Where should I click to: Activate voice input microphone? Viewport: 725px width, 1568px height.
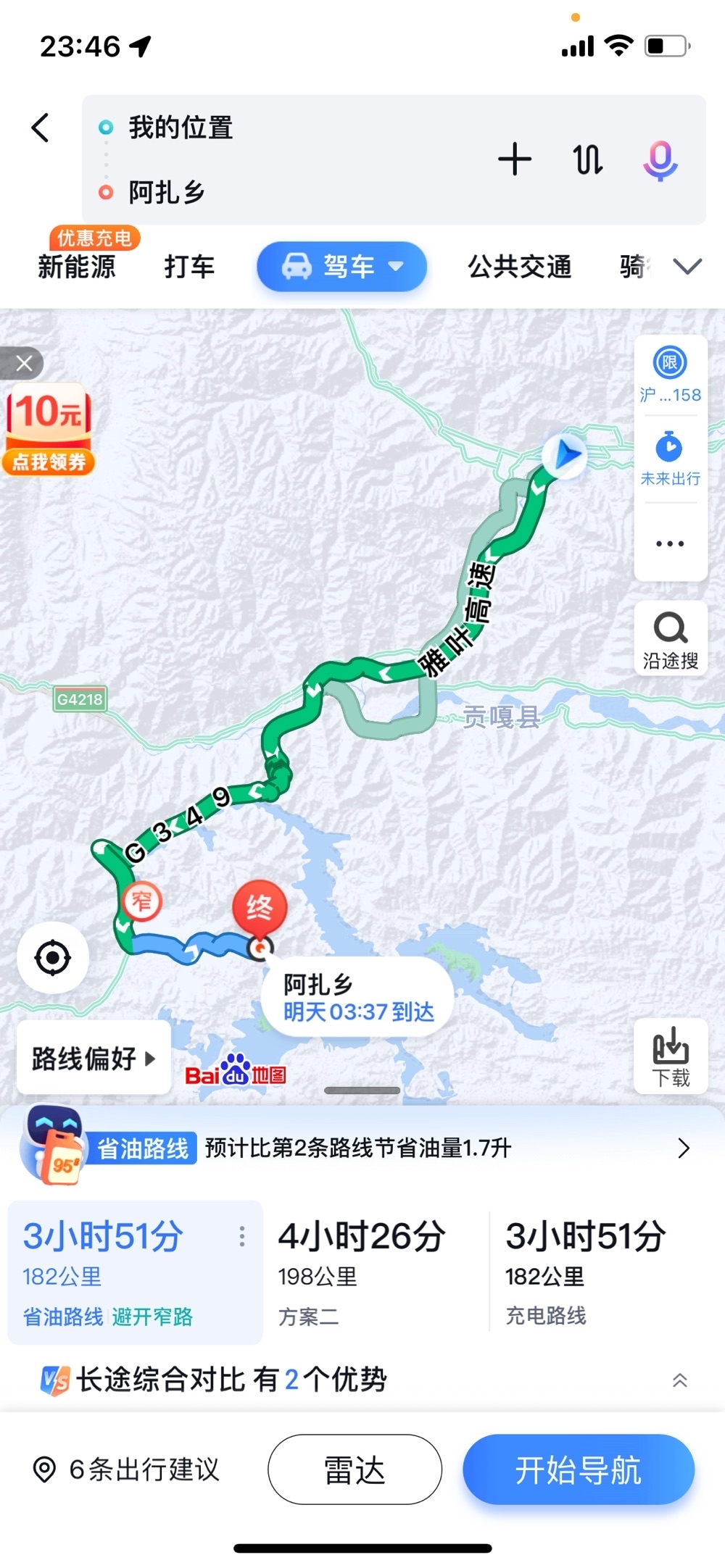pyautogui.click(x=660, y=160)
